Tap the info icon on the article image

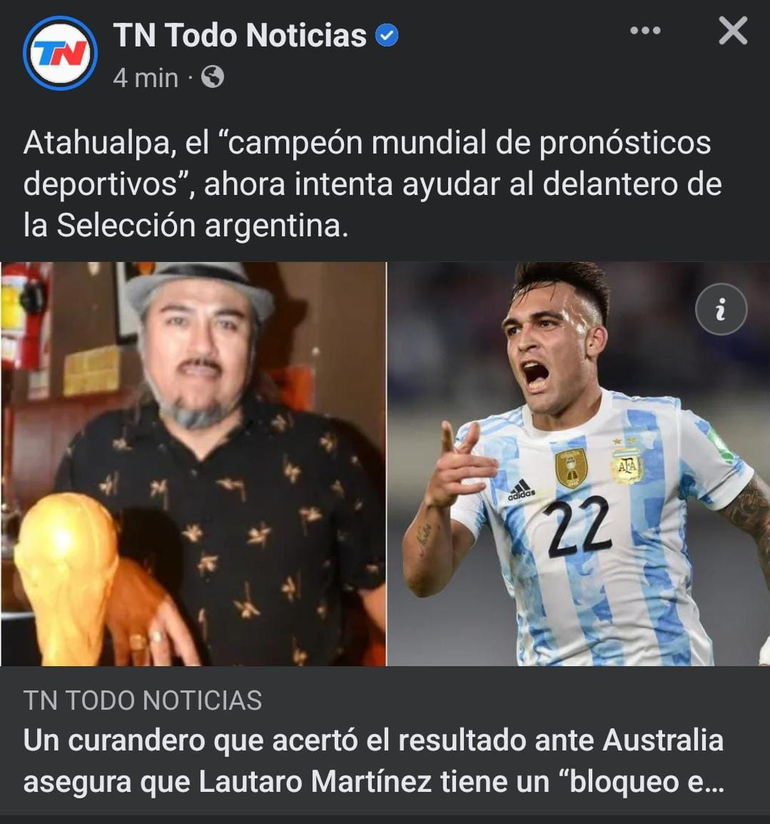point(720,309)
